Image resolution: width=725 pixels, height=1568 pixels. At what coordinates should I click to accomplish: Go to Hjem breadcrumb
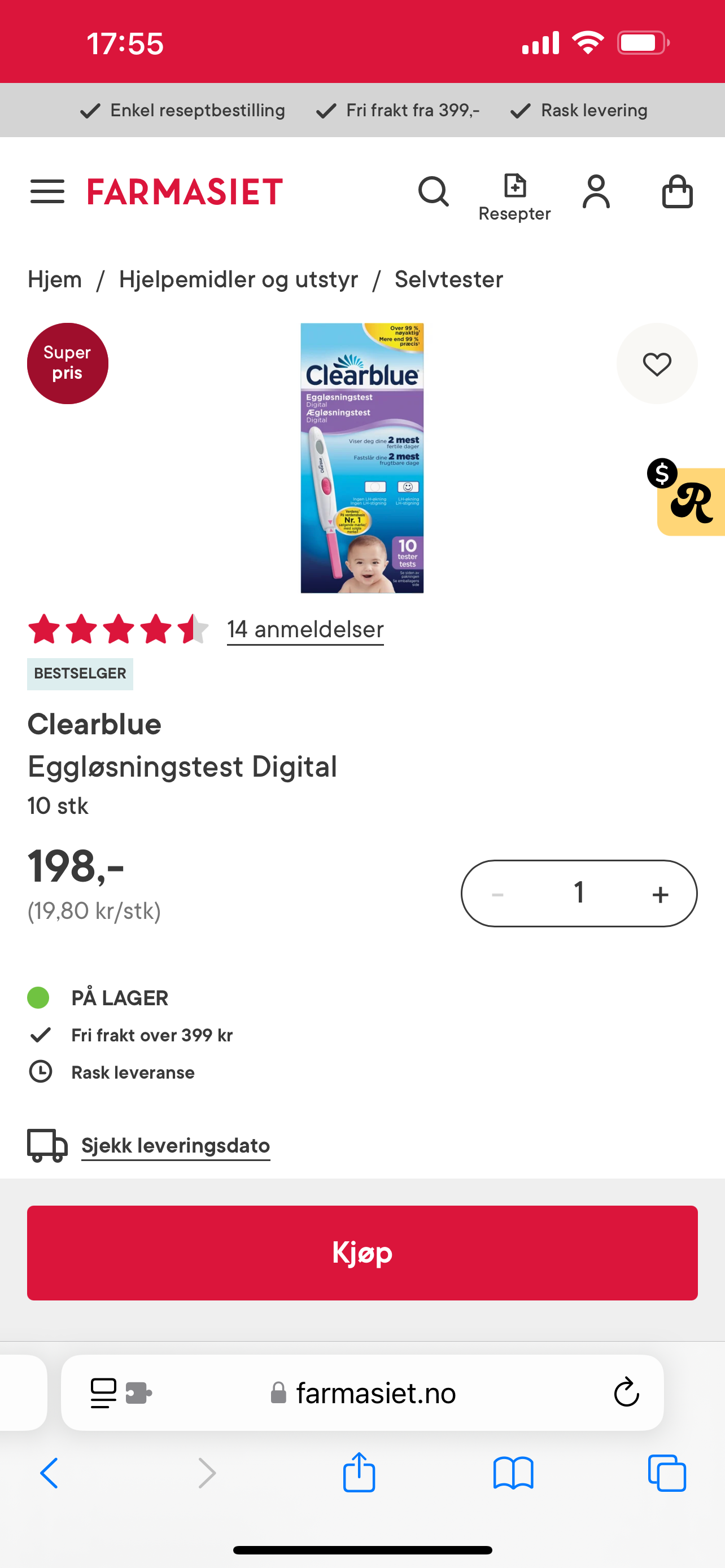(x=55, y=279)
